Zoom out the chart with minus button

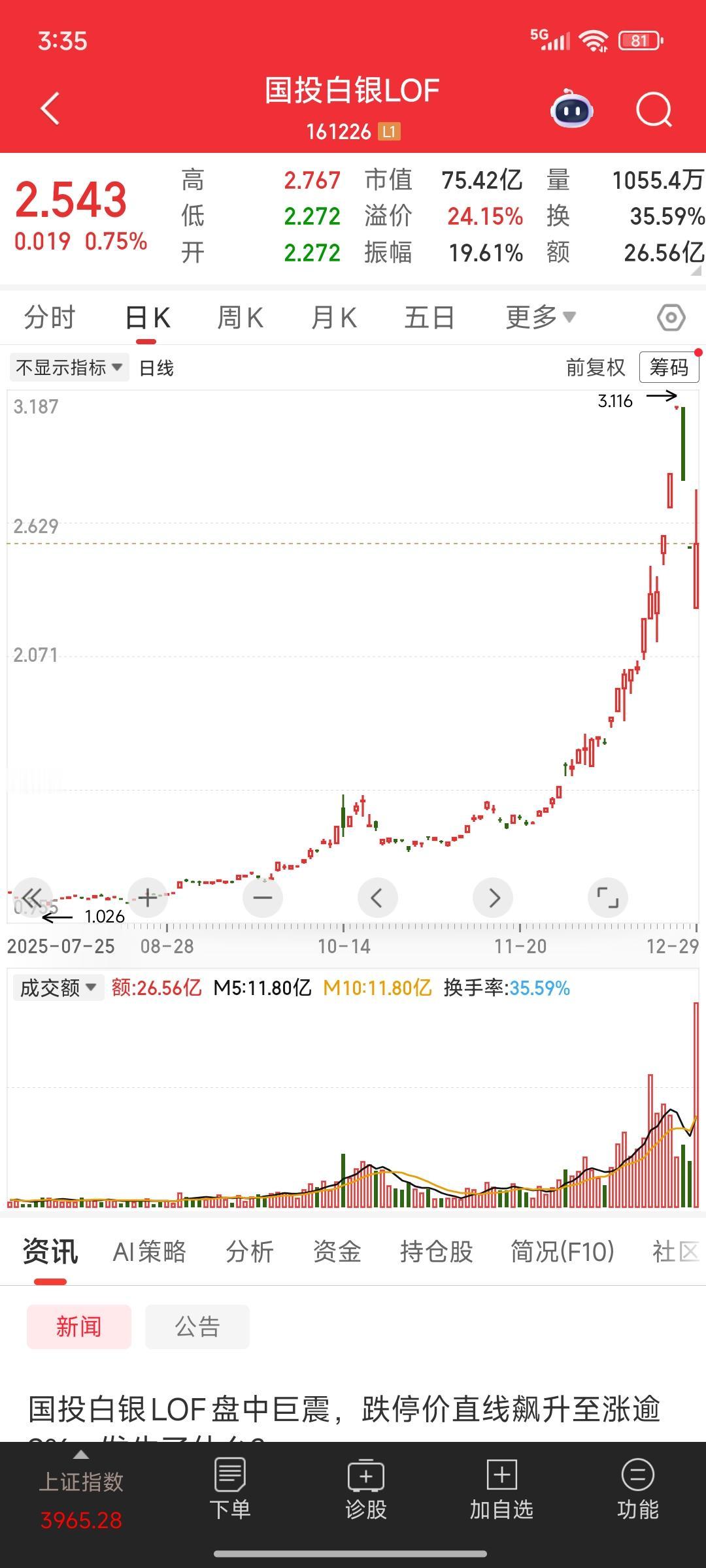(263, 898)
